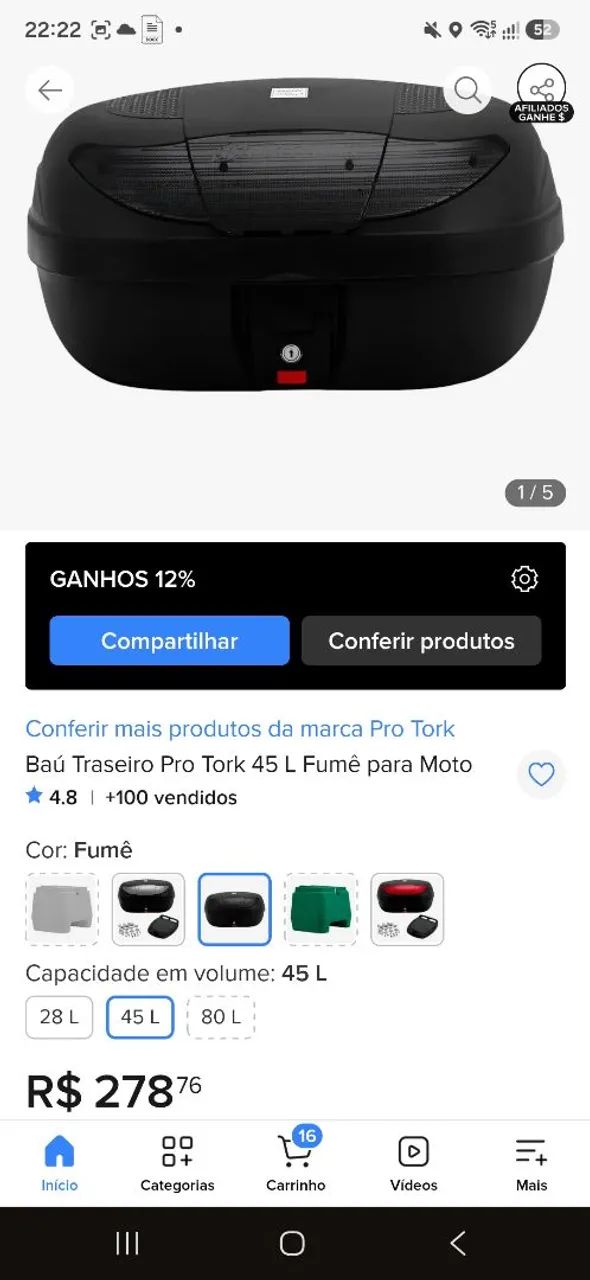Open more products from Pro Tork brand
590x1280 pixels.
(x=240, y=728)
